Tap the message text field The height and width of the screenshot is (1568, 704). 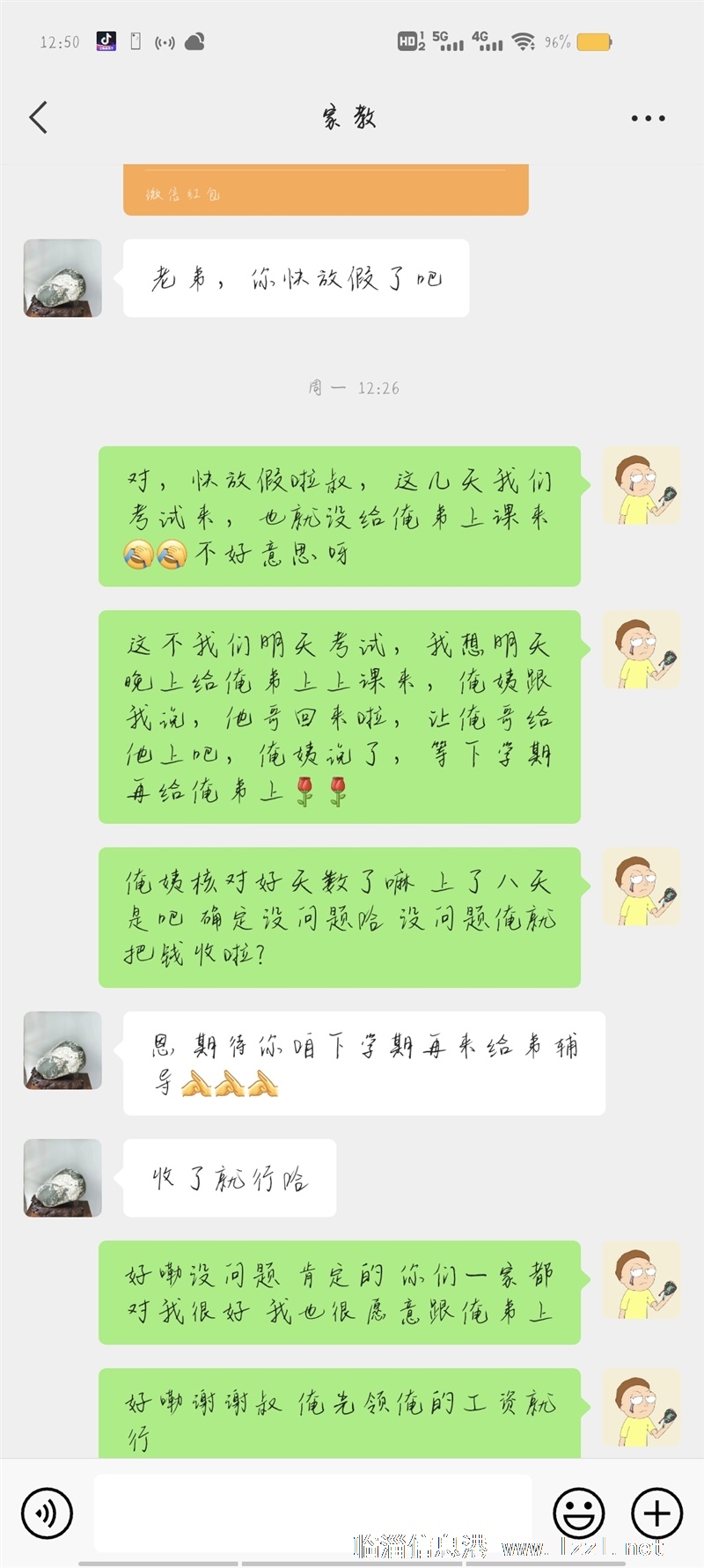coord(312,1513)
